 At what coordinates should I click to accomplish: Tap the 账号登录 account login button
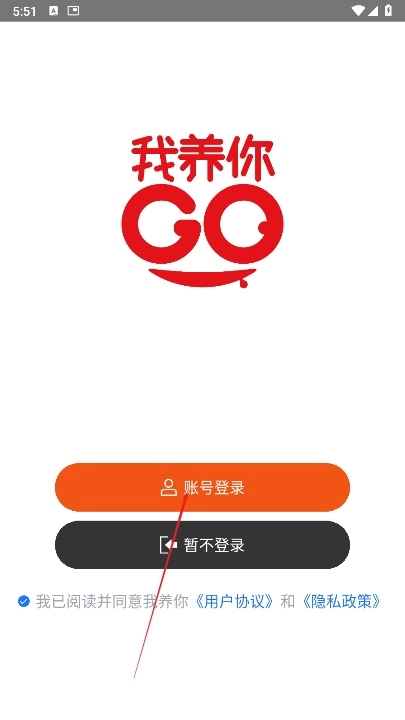[202, 487]
